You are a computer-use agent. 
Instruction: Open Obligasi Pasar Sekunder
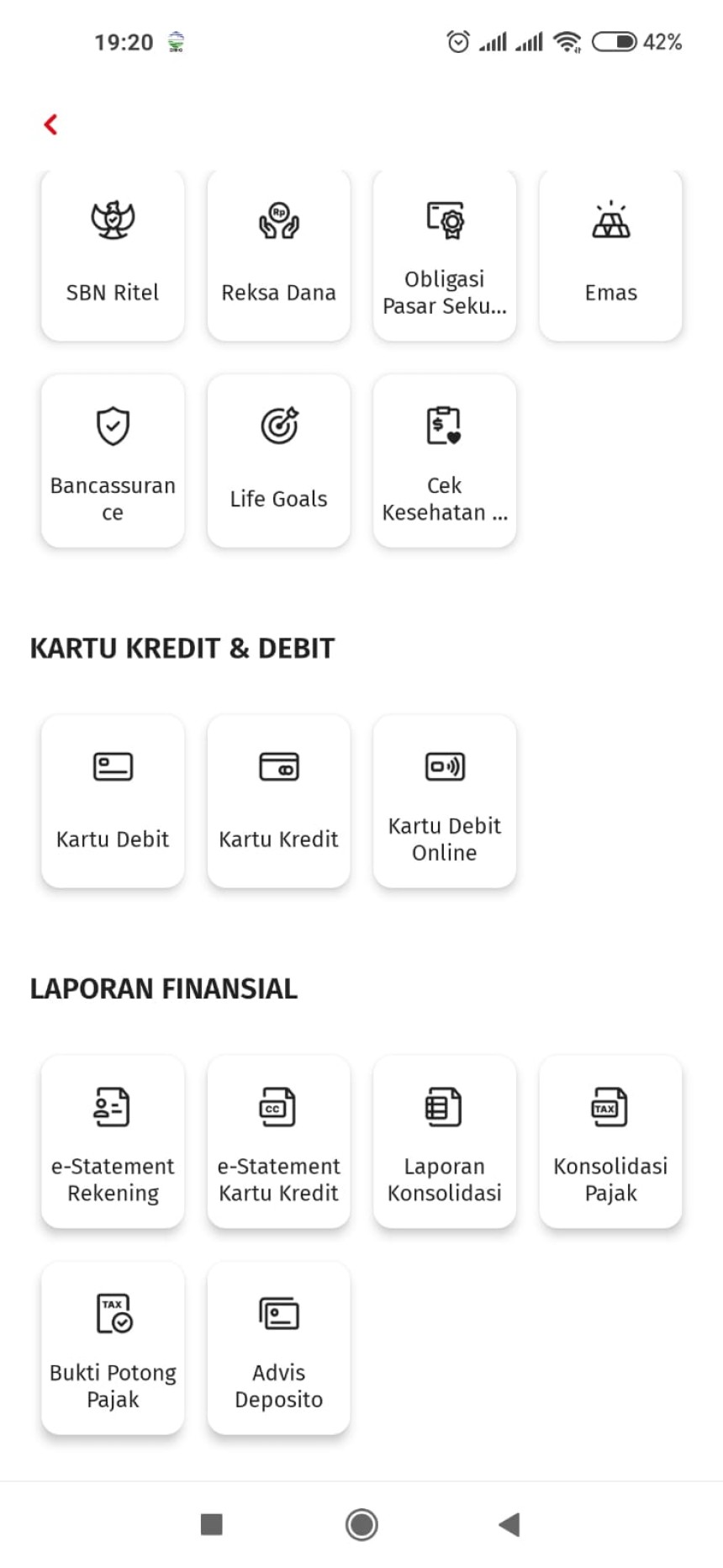pyautogui.click(x=445, y=256)
